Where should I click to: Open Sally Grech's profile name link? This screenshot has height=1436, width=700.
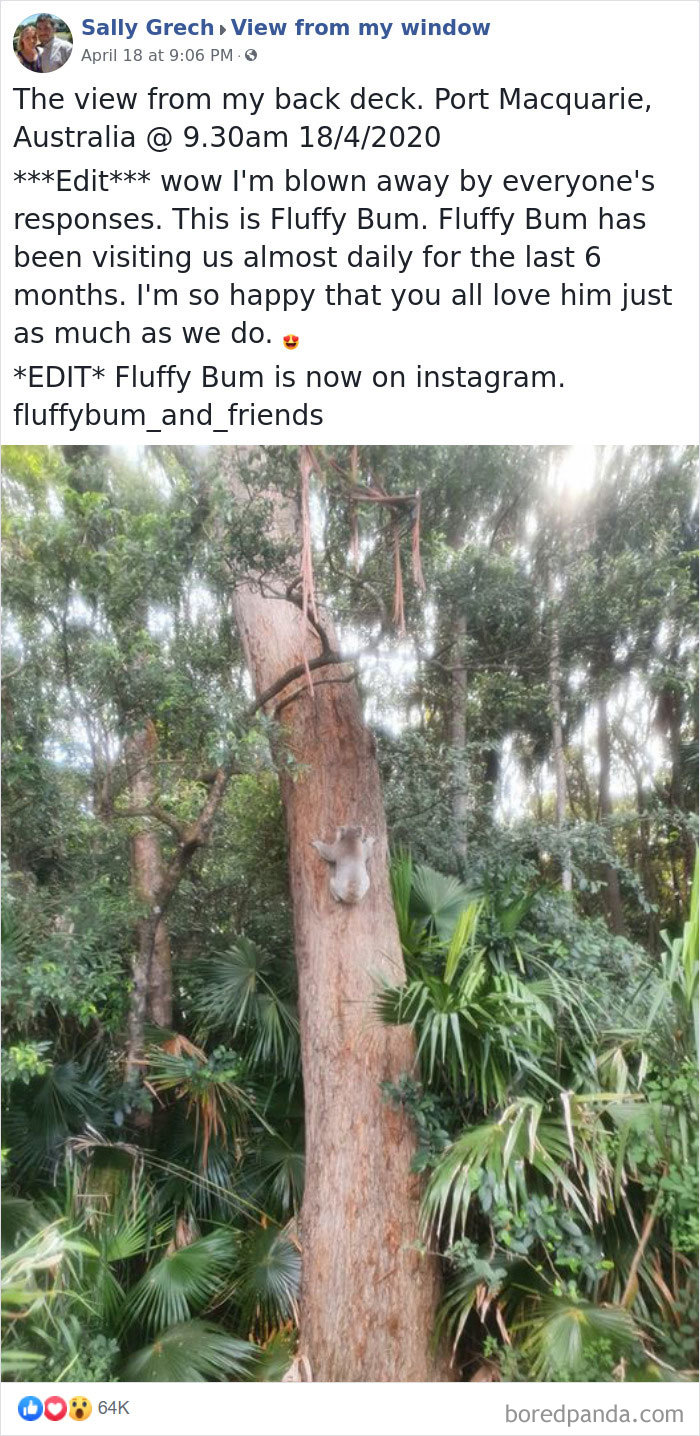147,28
